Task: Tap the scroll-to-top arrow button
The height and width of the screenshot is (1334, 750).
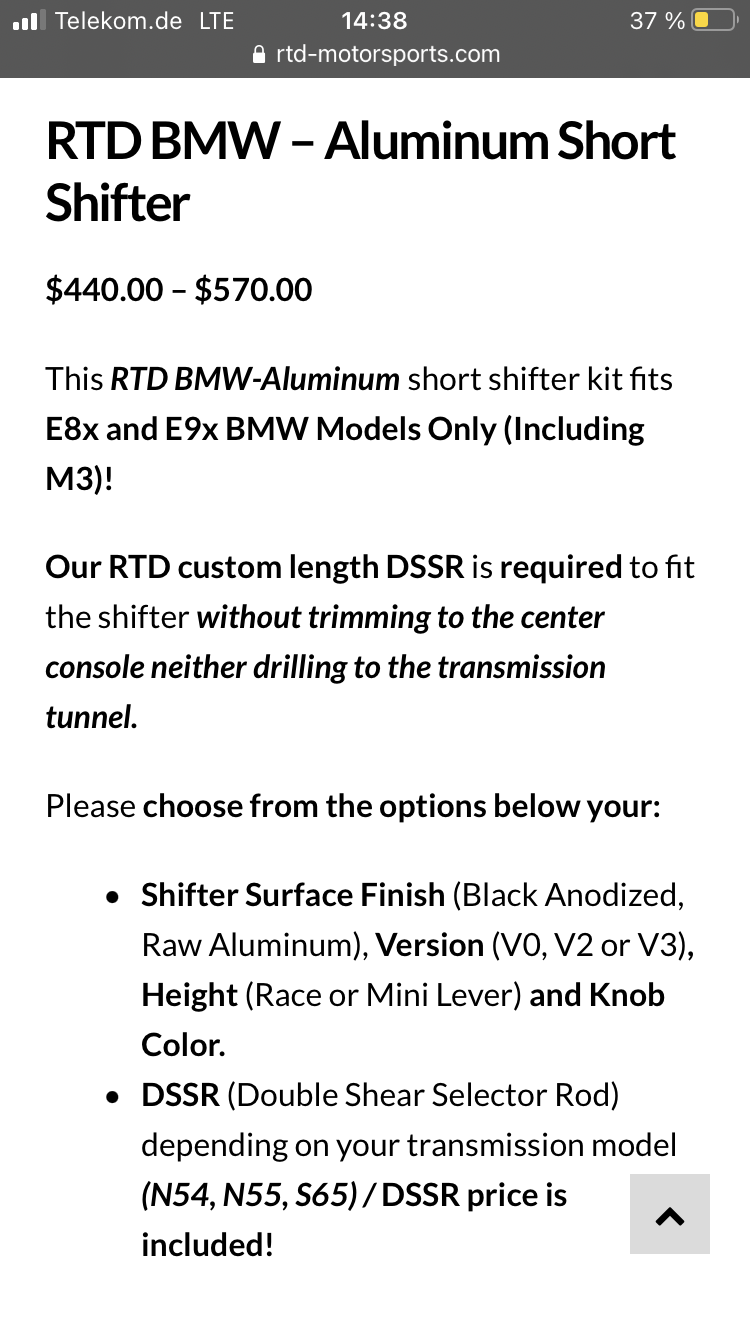Action: pos(669,1214)
